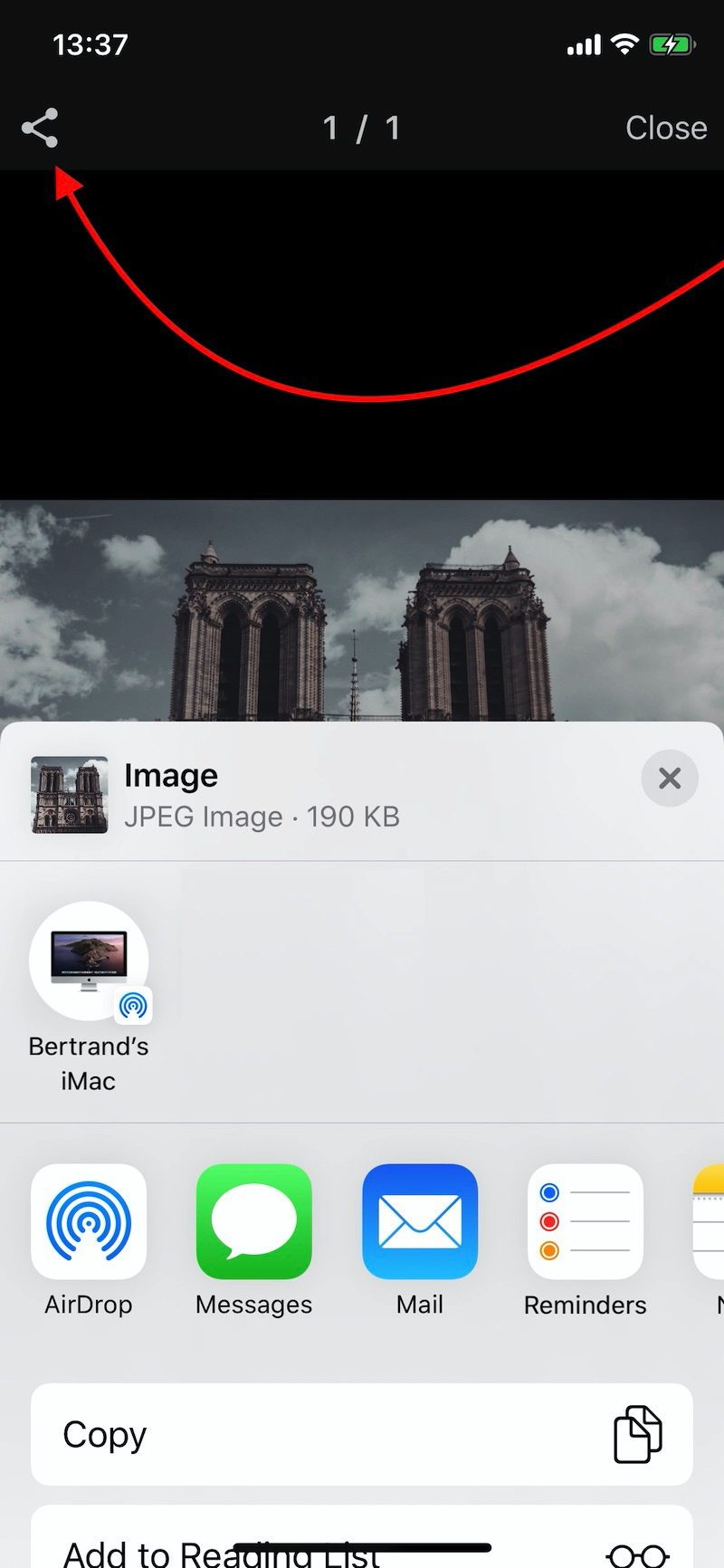The height and width of the screenshot is (1568, 724).
Task: Share the image via Messages
Action: [254, 1222]
